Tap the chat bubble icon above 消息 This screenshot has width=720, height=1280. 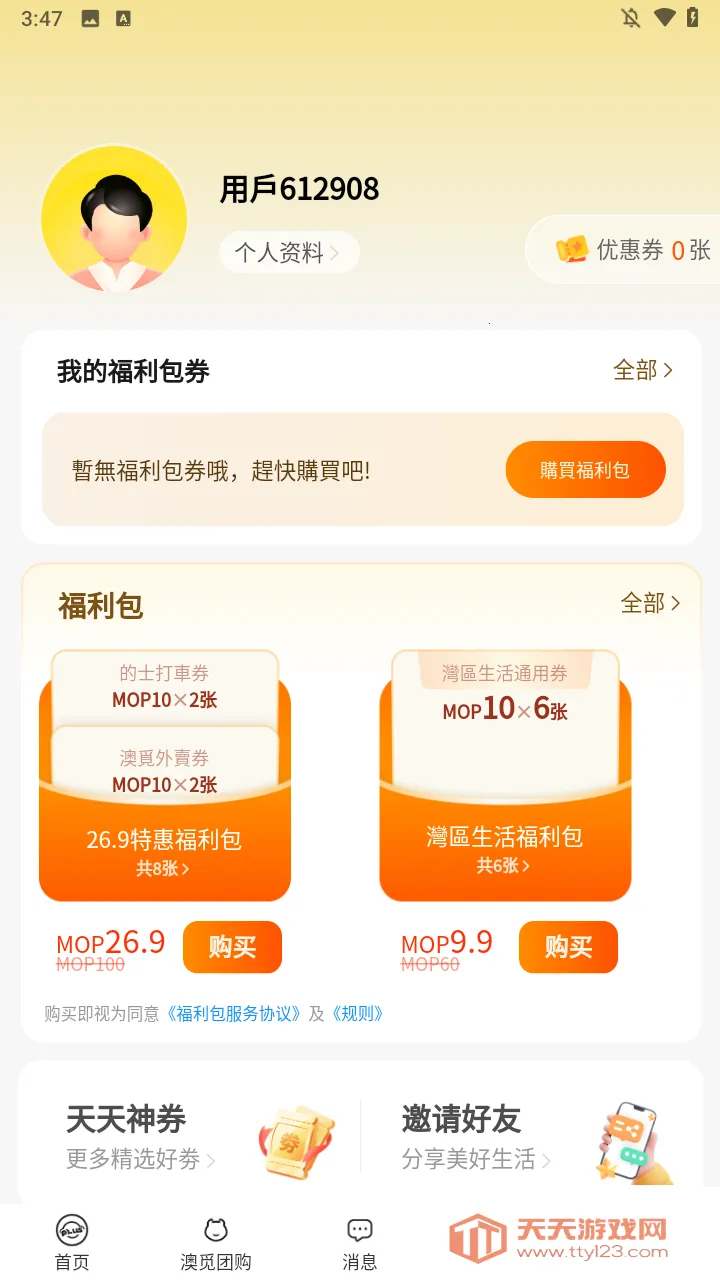(x=359, y=1229)
